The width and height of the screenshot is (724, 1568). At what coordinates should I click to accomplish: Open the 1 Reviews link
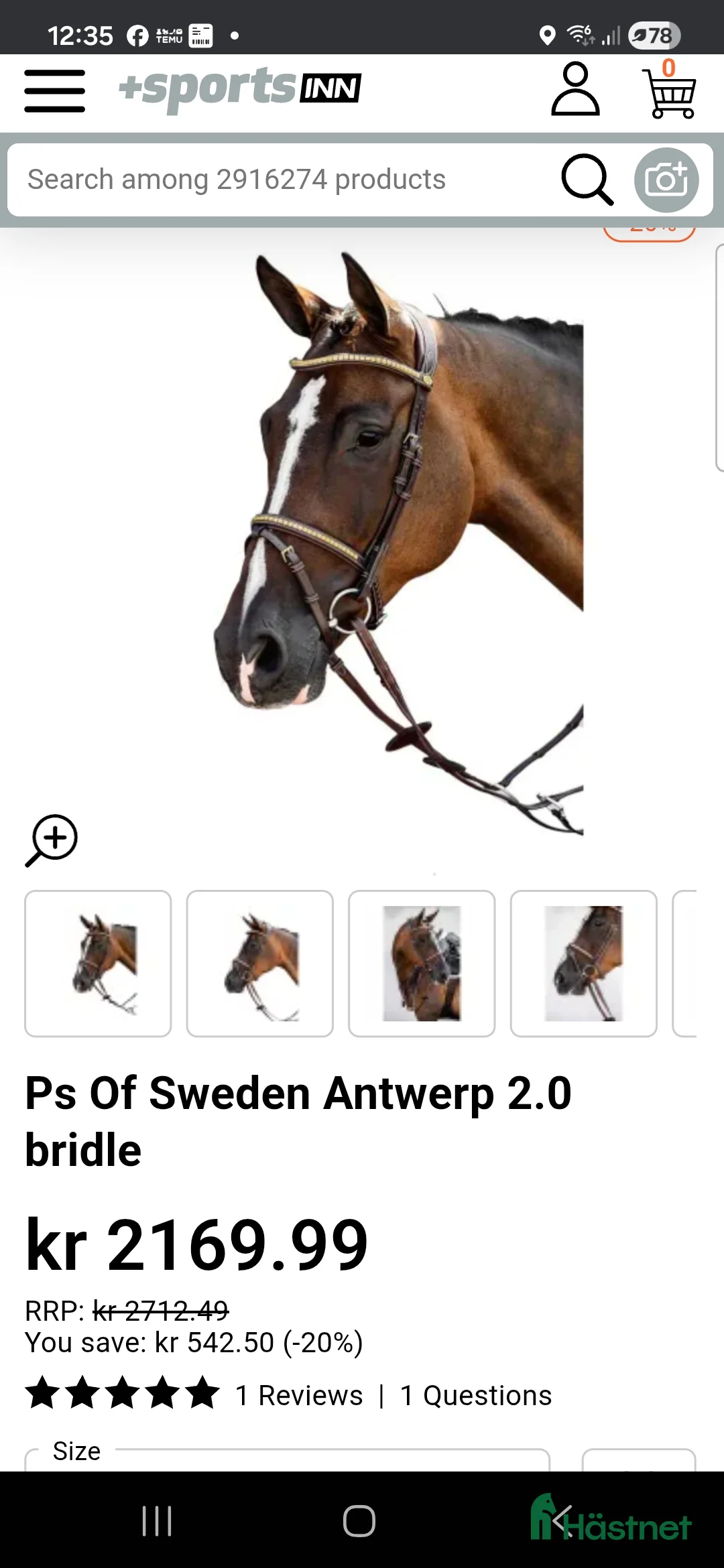pos(299,1396)
